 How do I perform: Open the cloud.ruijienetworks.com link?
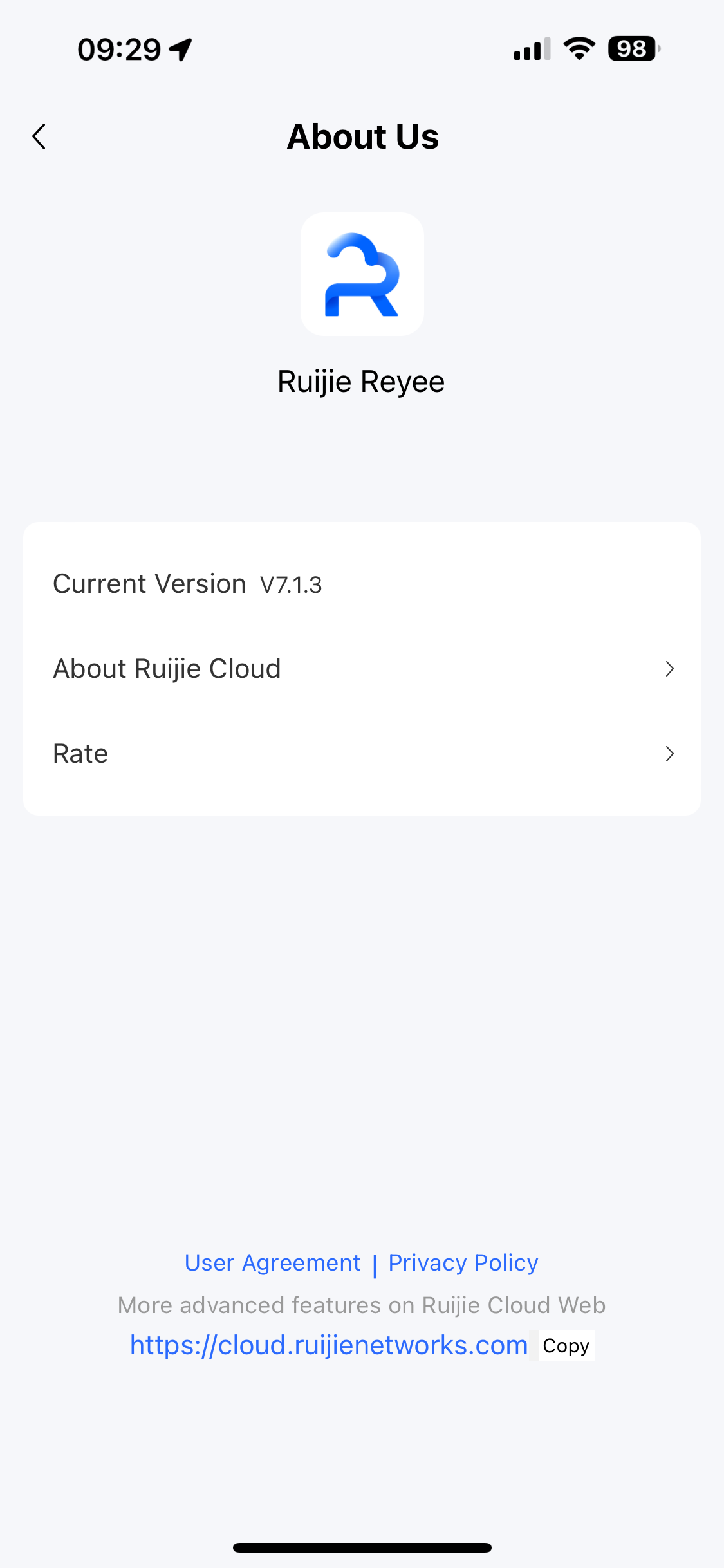pyautogui.click(x=329, y=1345)
